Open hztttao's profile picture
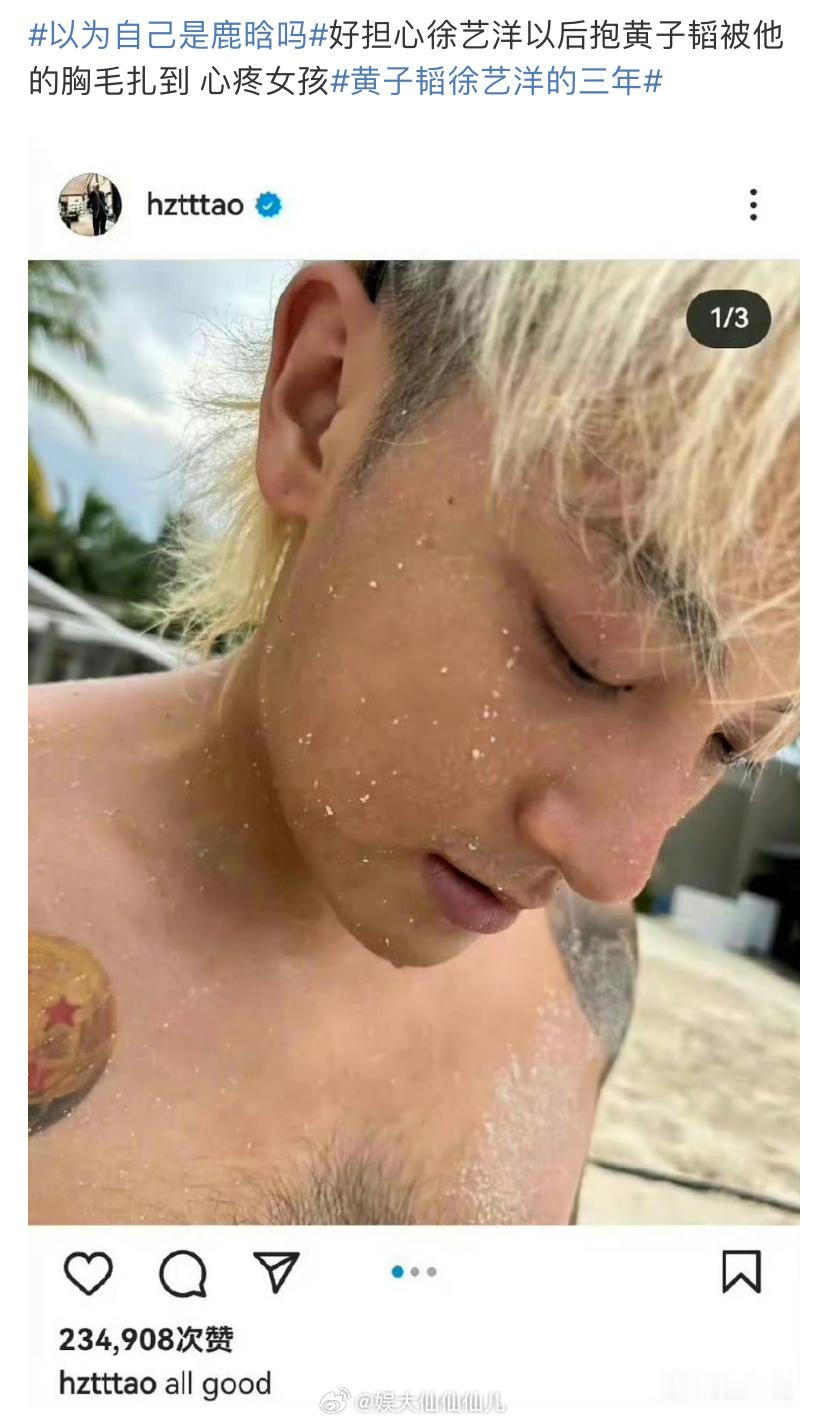This screenshot has width=828, height=1422. tap(92, 203)
